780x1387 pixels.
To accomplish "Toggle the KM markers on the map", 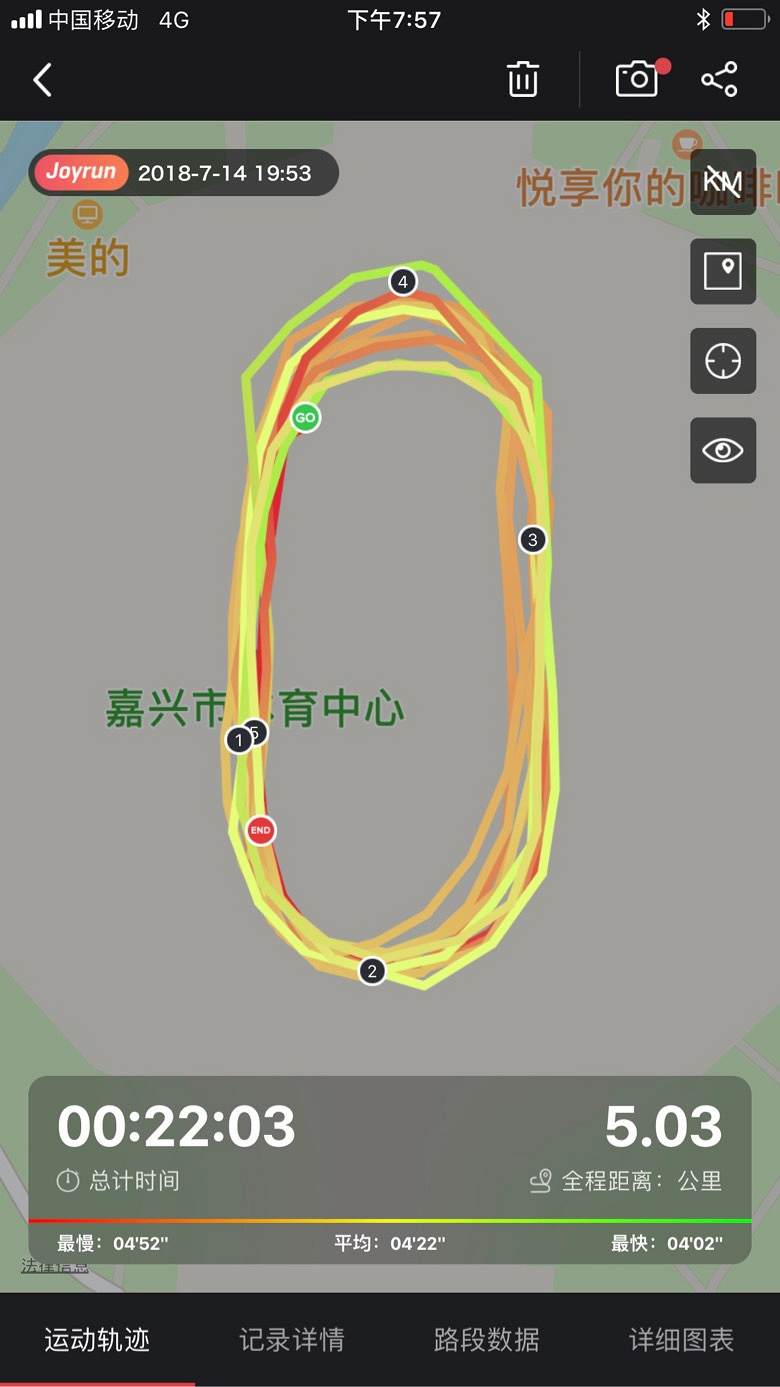I will click(722, 182).
